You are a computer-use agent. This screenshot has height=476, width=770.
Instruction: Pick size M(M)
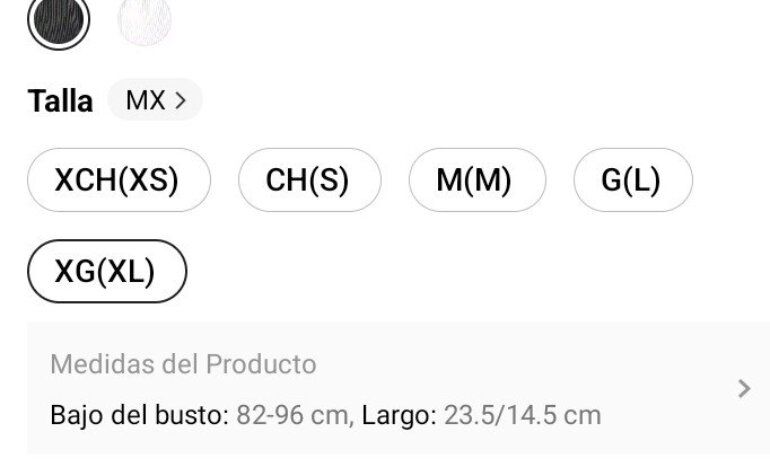point(476,180)
